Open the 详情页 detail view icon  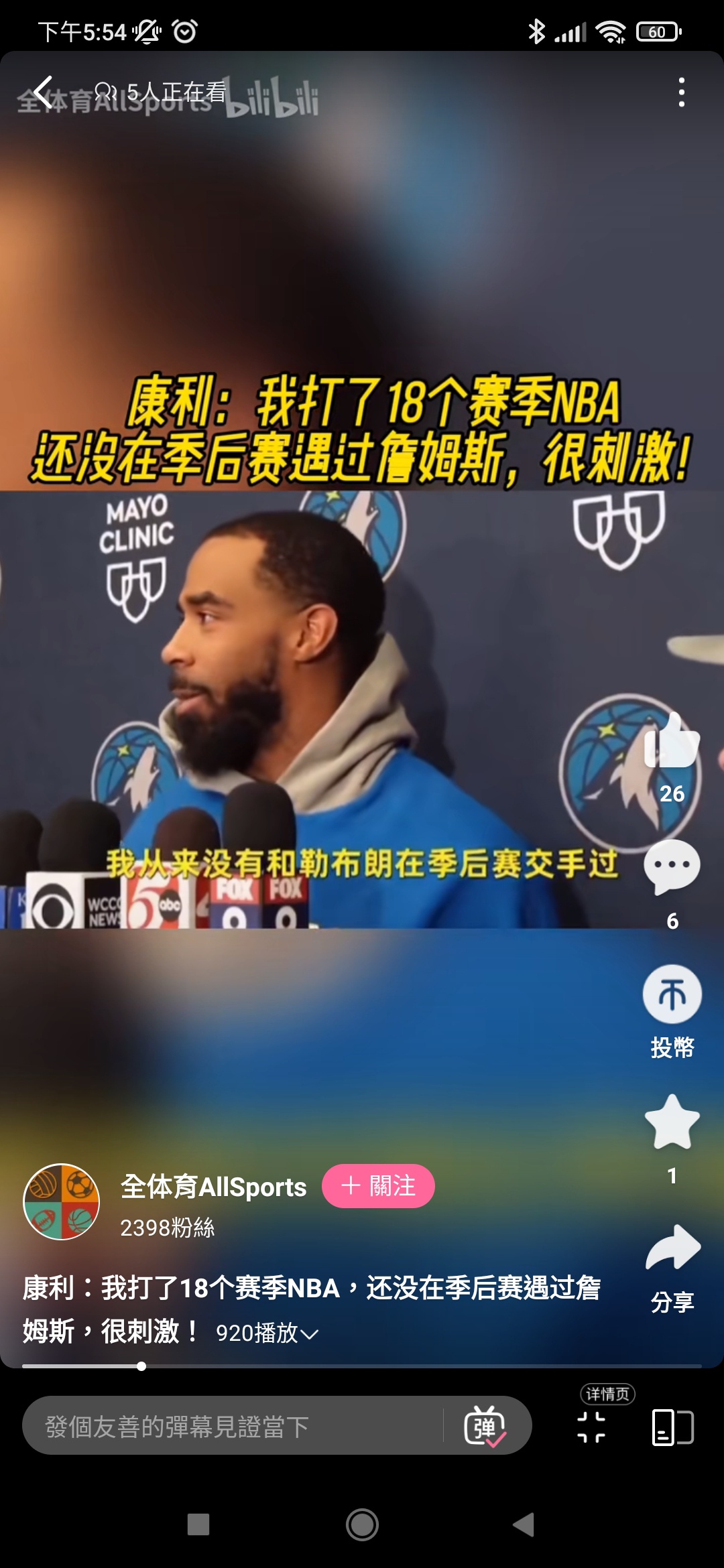point(592,1426)
